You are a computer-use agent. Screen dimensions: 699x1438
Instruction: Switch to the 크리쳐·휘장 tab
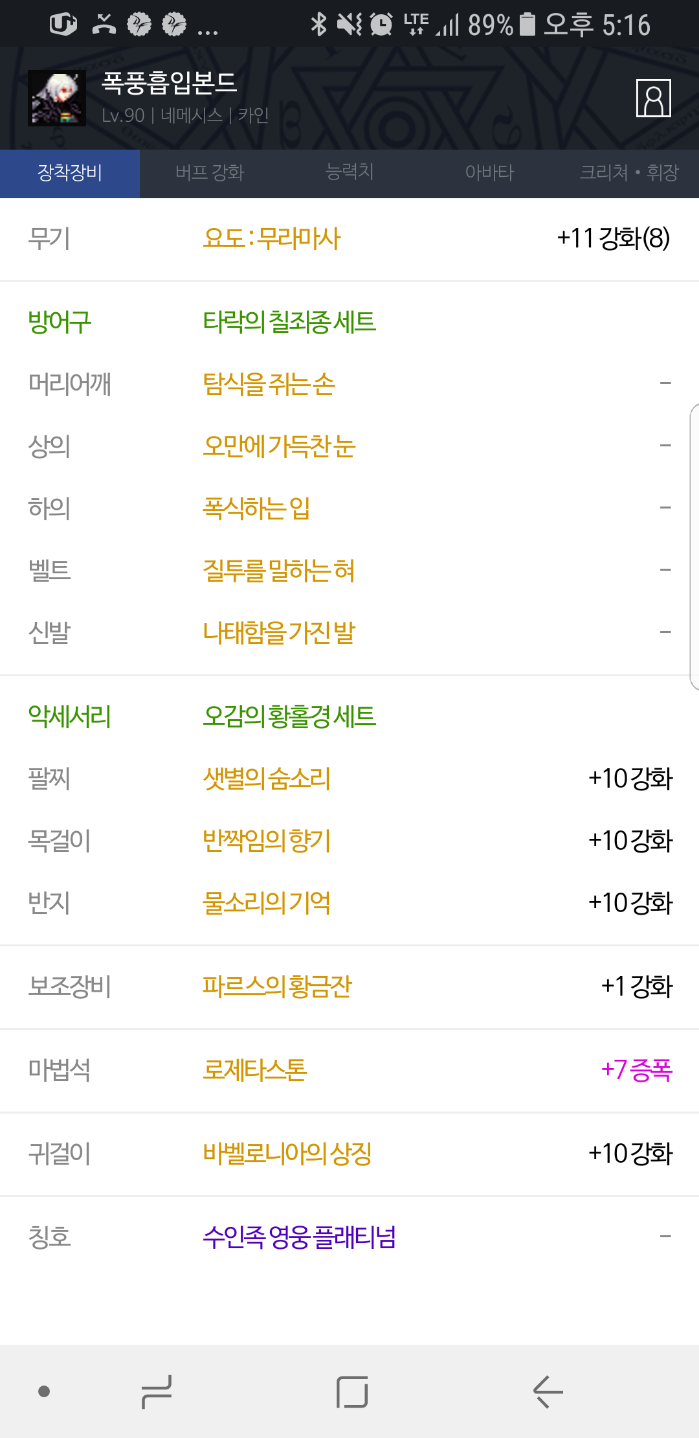pyautogui.click(x=628, y=173)
